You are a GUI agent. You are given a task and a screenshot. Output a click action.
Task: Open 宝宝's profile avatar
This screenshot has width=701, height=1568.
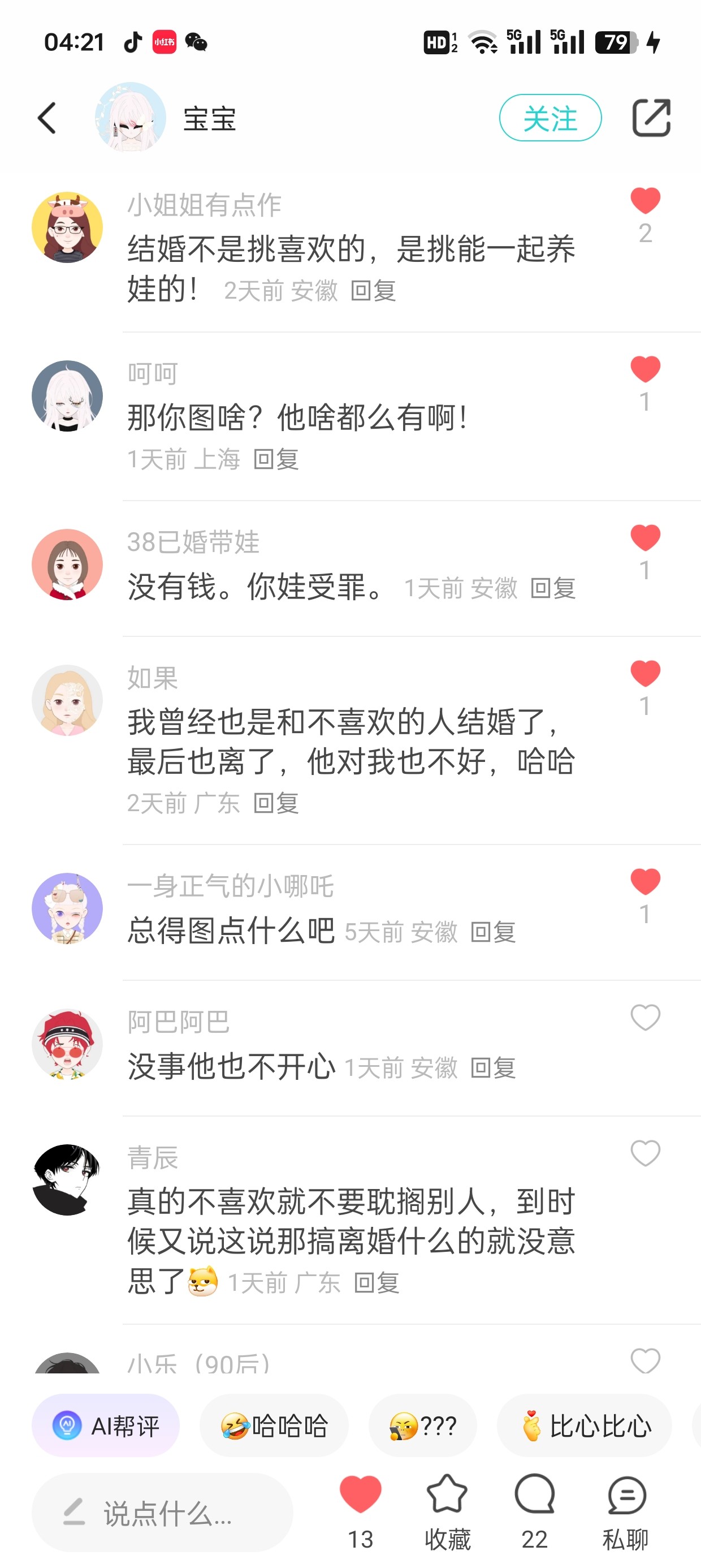click(130, 118)
